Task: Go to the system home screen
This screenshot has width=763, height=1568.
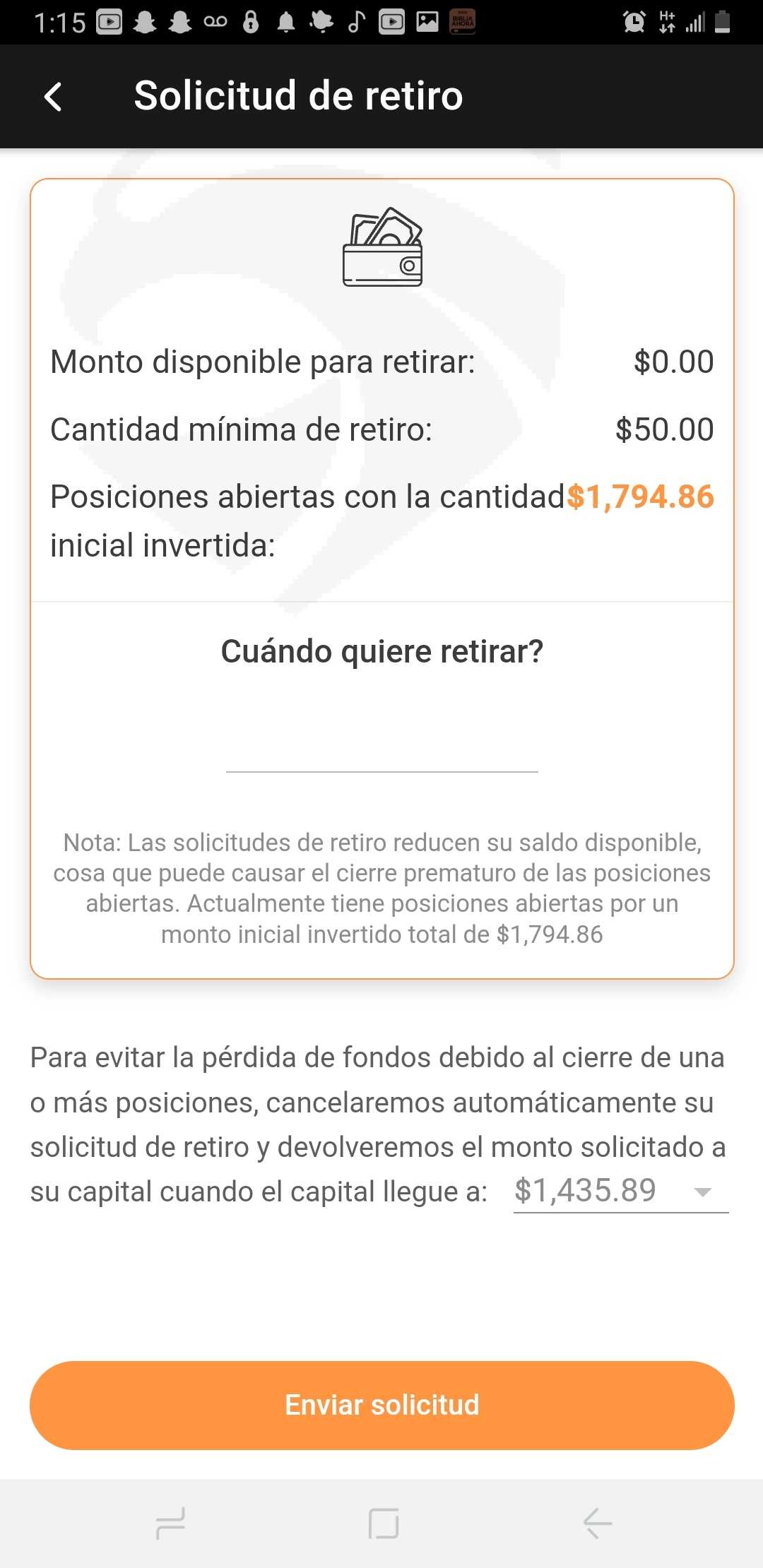Action: (x=384, y=1524)
